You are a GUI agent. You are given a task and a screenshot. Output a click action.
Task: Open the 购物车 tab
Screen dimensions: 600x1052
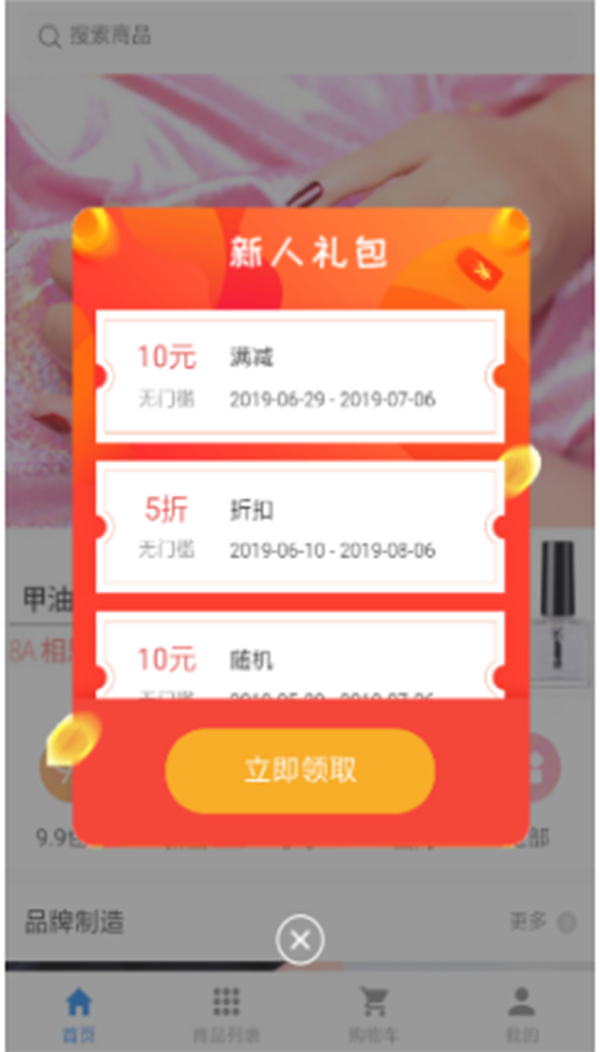click(x=374, y=1012)
